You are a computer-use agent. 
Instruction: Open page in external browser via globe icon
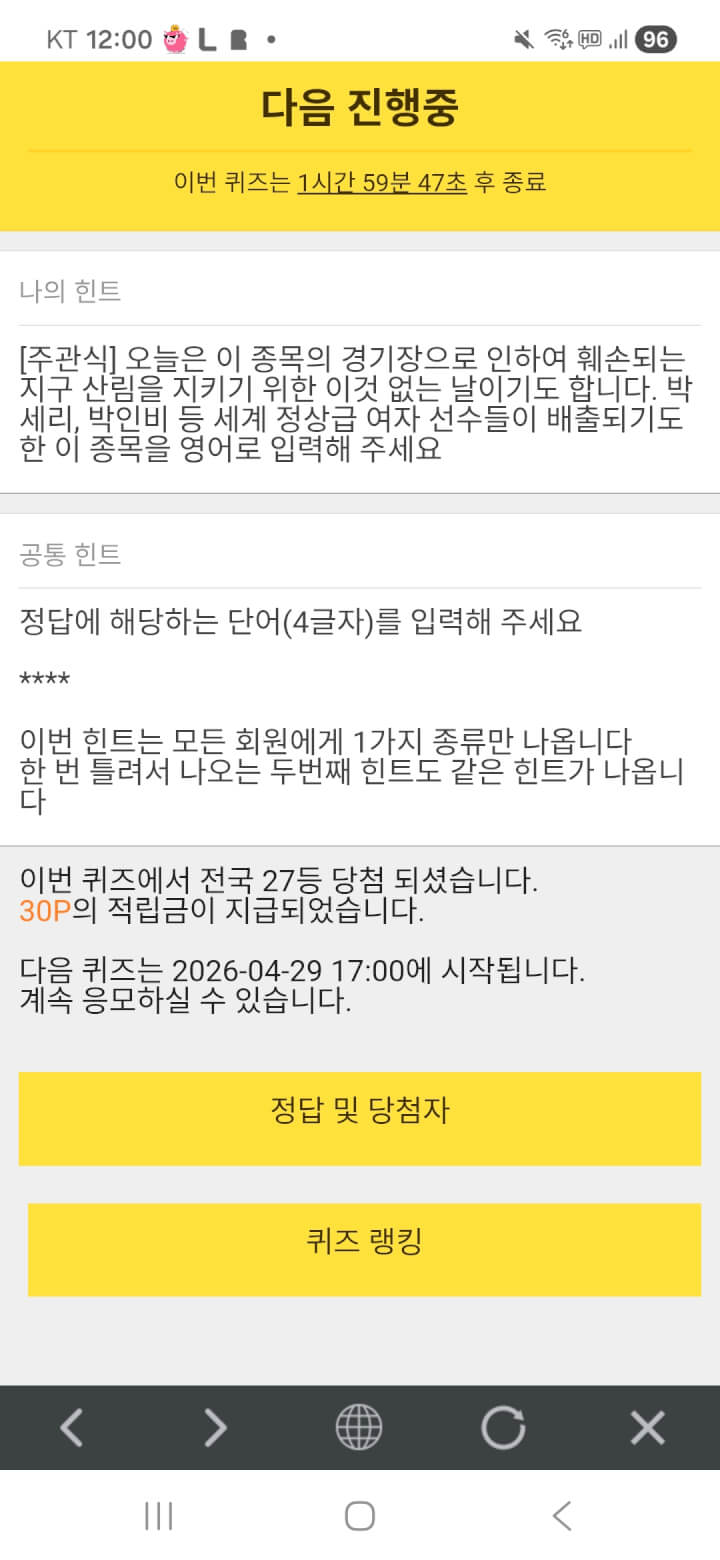tap(359, 1427)
